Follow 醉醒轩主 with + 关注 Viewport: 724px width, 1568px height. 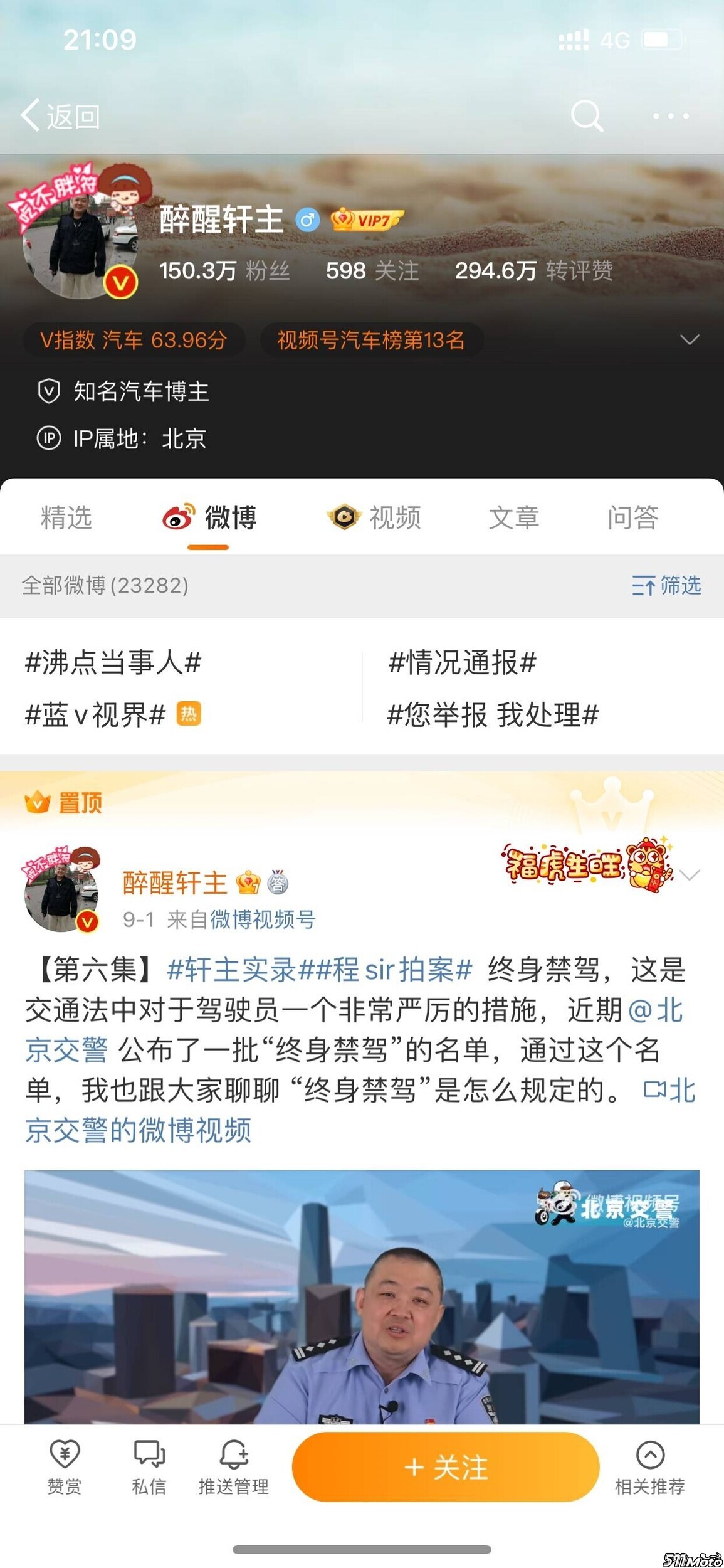[x=445, y=1467]
